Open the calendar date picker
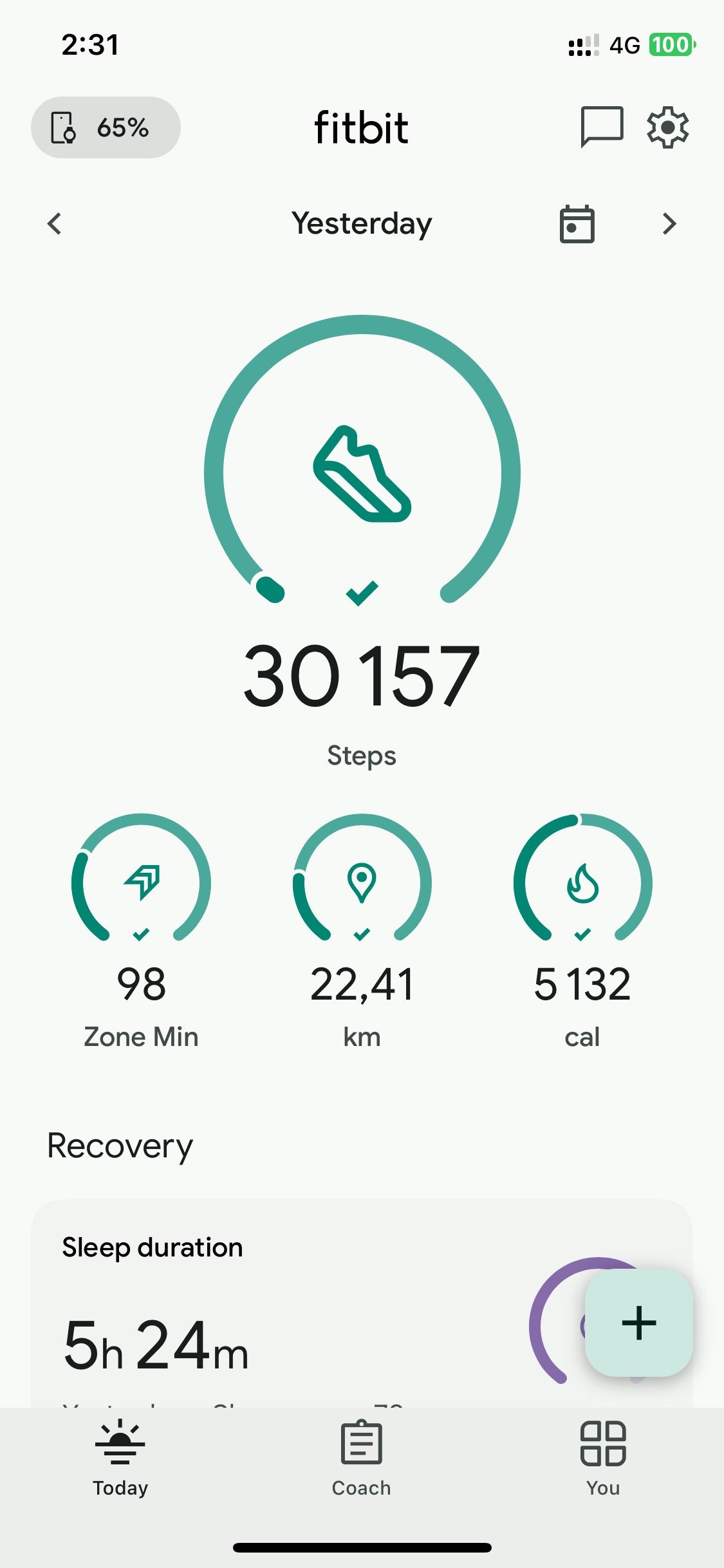Viewport: 724px width, 1568px height. (577, 224)
